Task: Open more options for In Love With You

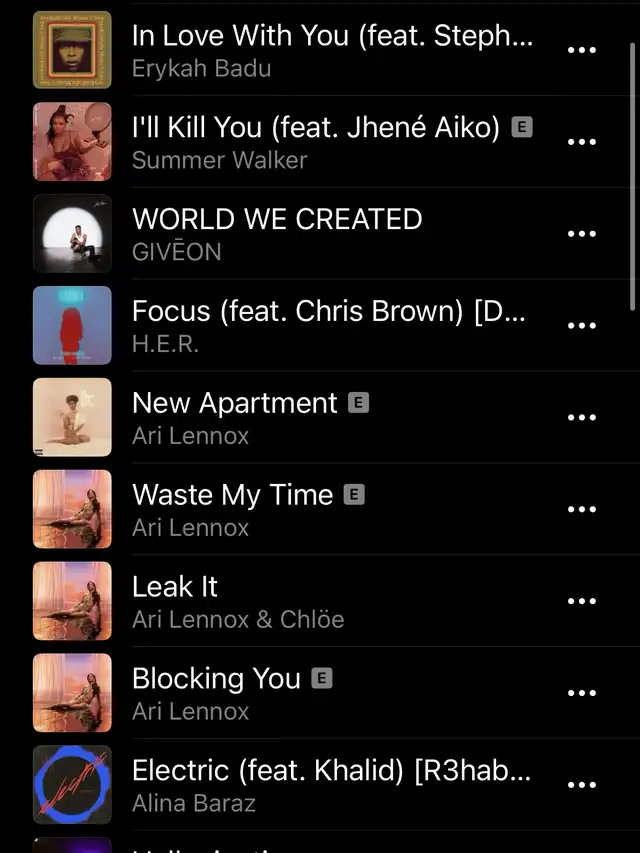Action: coord(581,51)
